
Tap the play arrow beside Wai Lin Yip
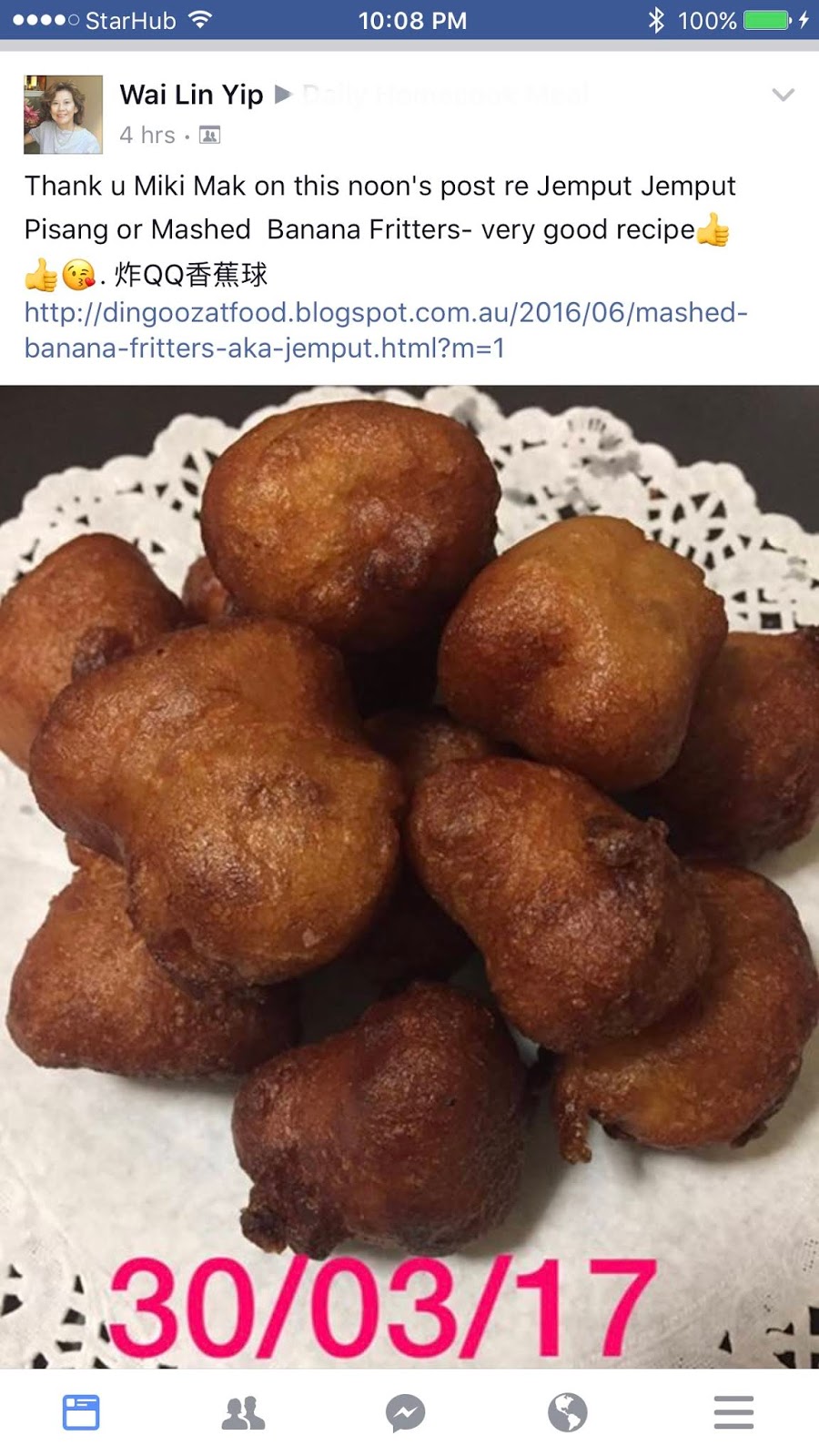point(283,94)
